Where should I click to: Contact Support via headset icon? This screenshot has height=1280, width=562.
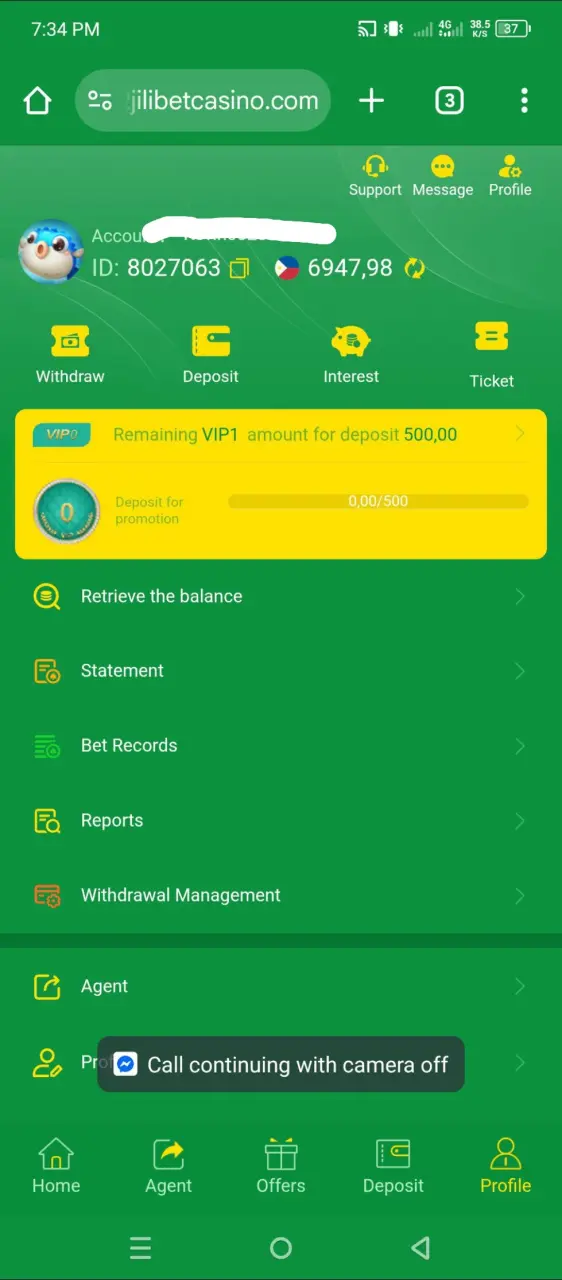pos(375,175)
